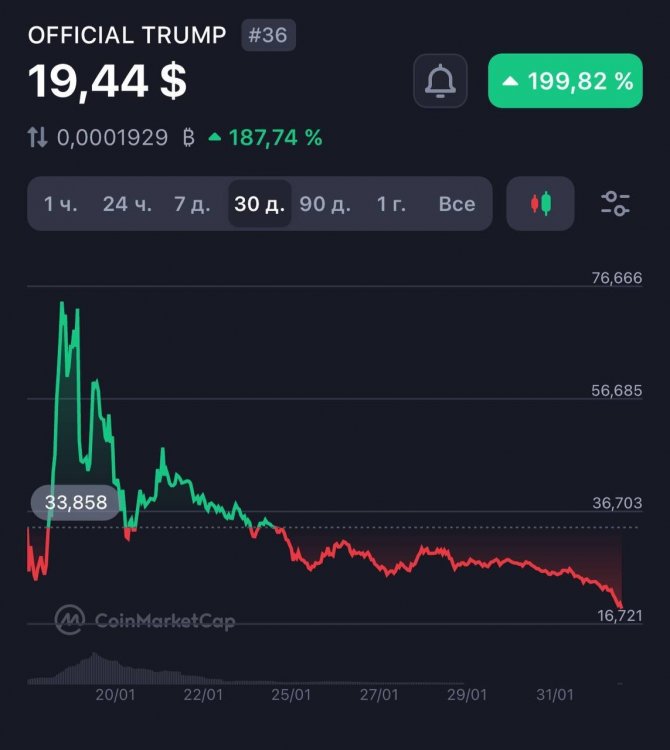The image size is (670, 750).
Task: Select the 30 д. time range
Action: point(259,204)
